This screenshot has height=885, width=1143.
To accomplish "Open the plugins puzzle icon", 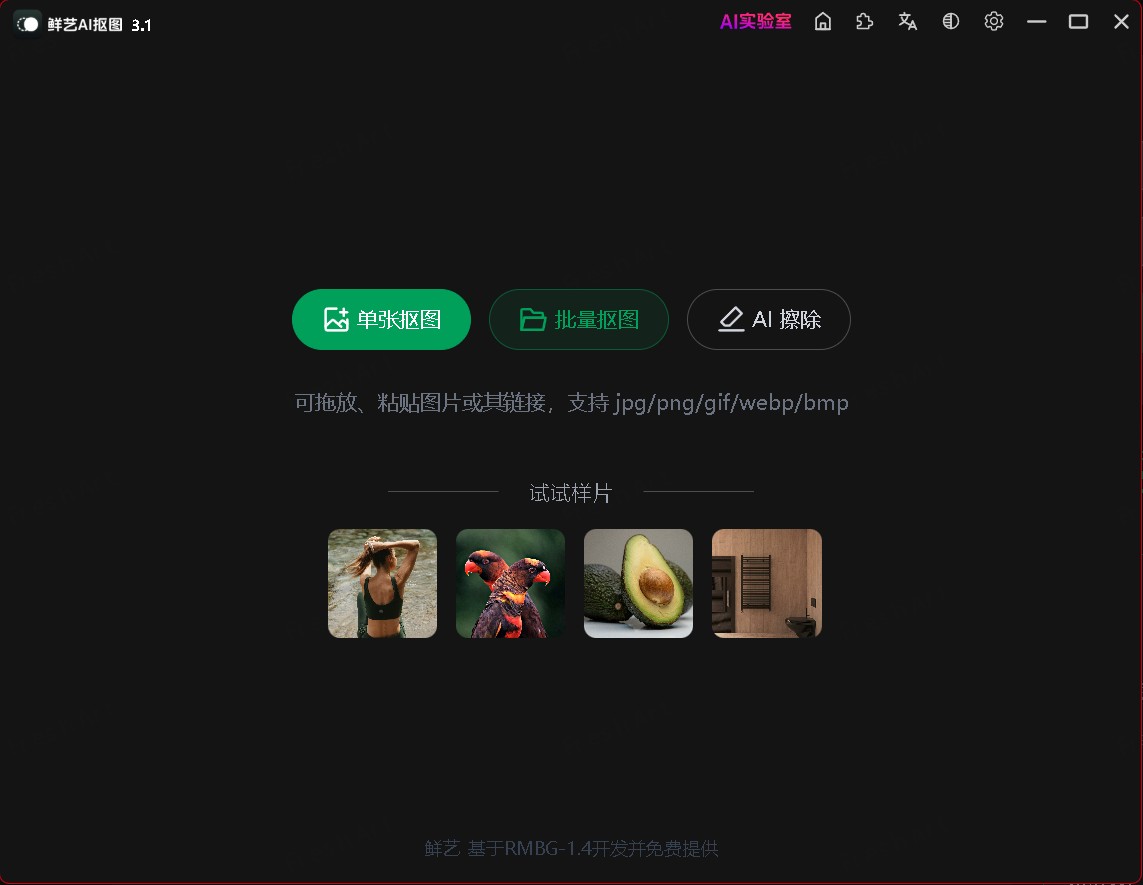I will 865,22.
